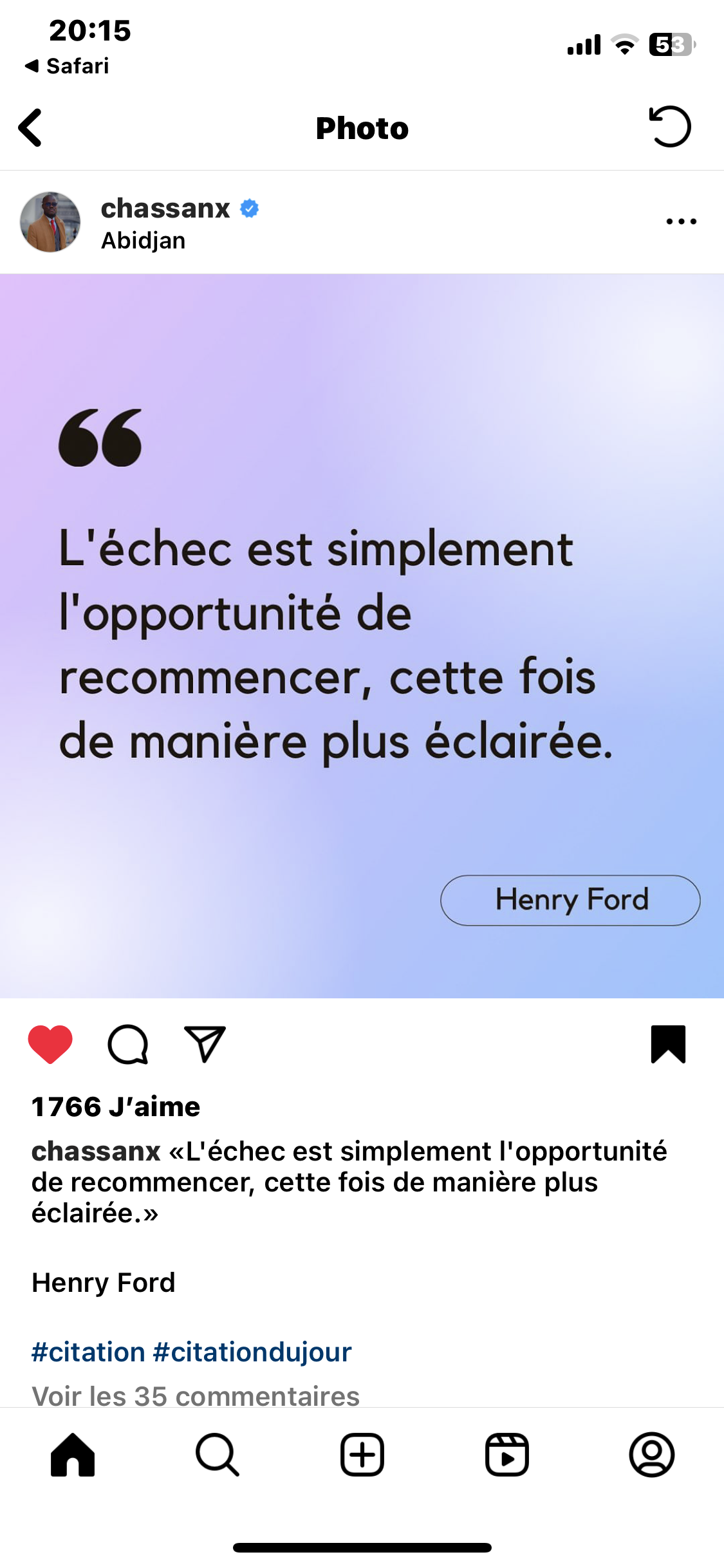Switch to the Reels tab
Viewport: 724px width, 1568px height.
pyautogui.click(x=507, y=1455)
